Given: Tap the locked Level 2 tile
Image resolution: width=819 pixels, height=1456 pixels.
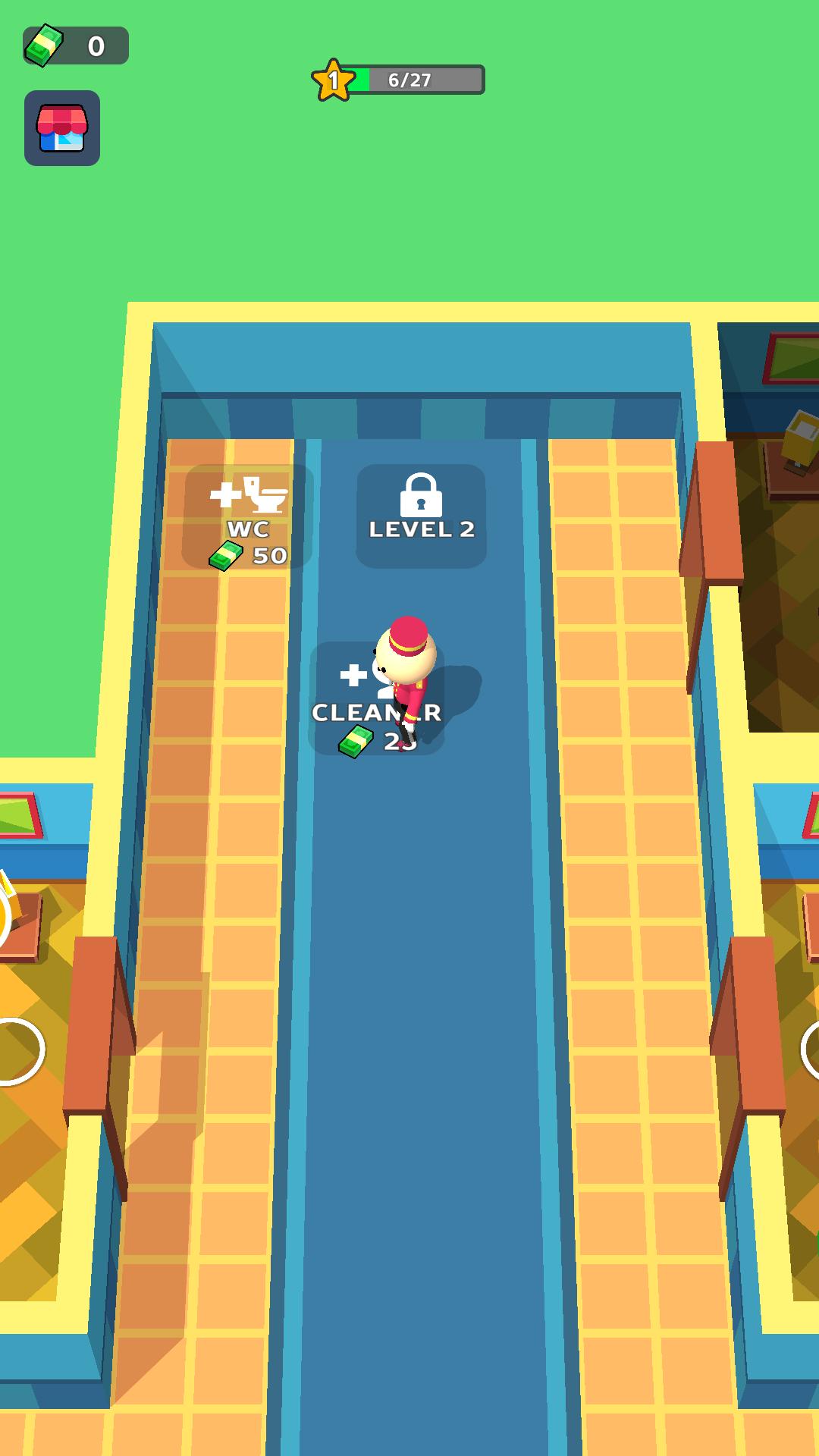Looking at the screenshot, I should (421, 516).
